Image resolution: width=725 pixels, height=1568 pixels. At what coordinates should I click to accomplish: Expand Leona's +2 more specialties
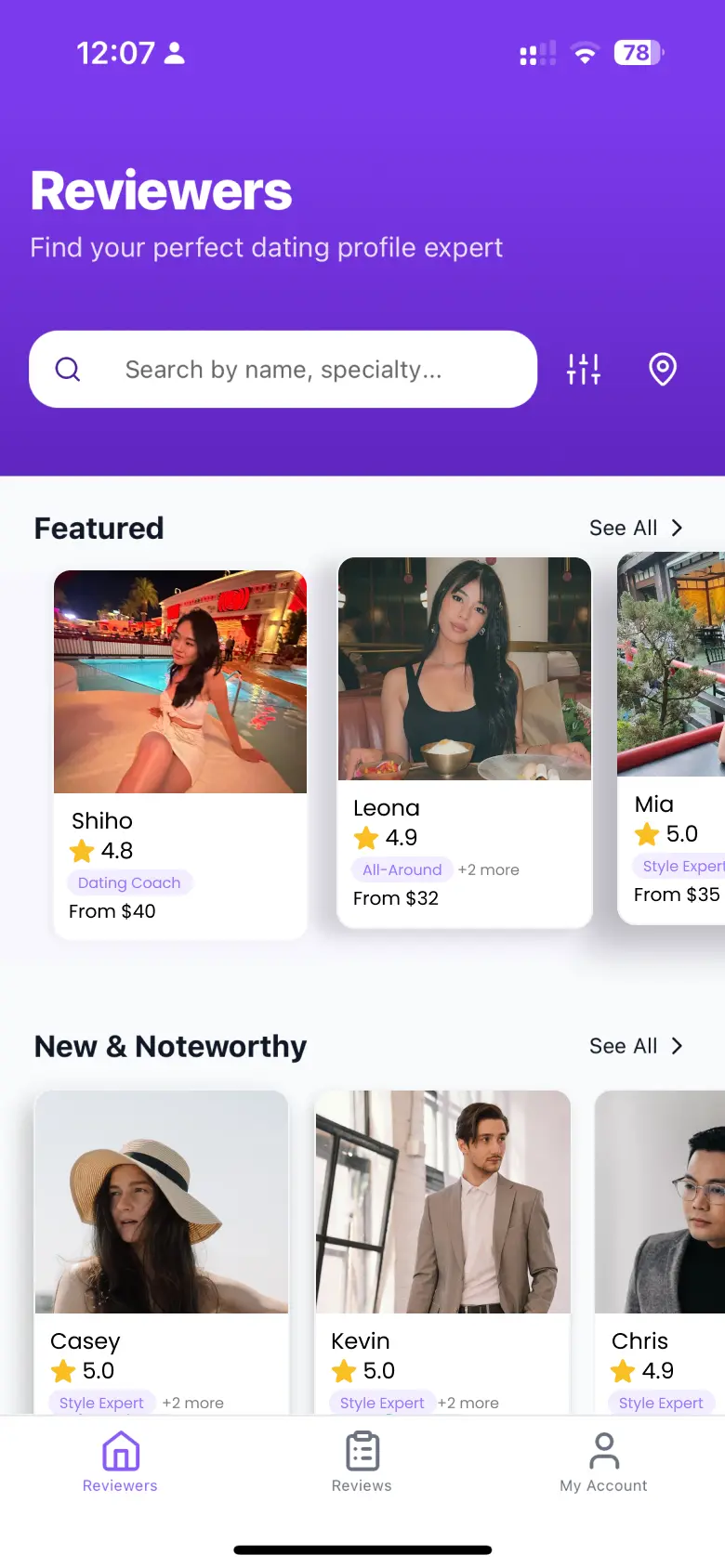pyautogui.click(x=489, y=869)
